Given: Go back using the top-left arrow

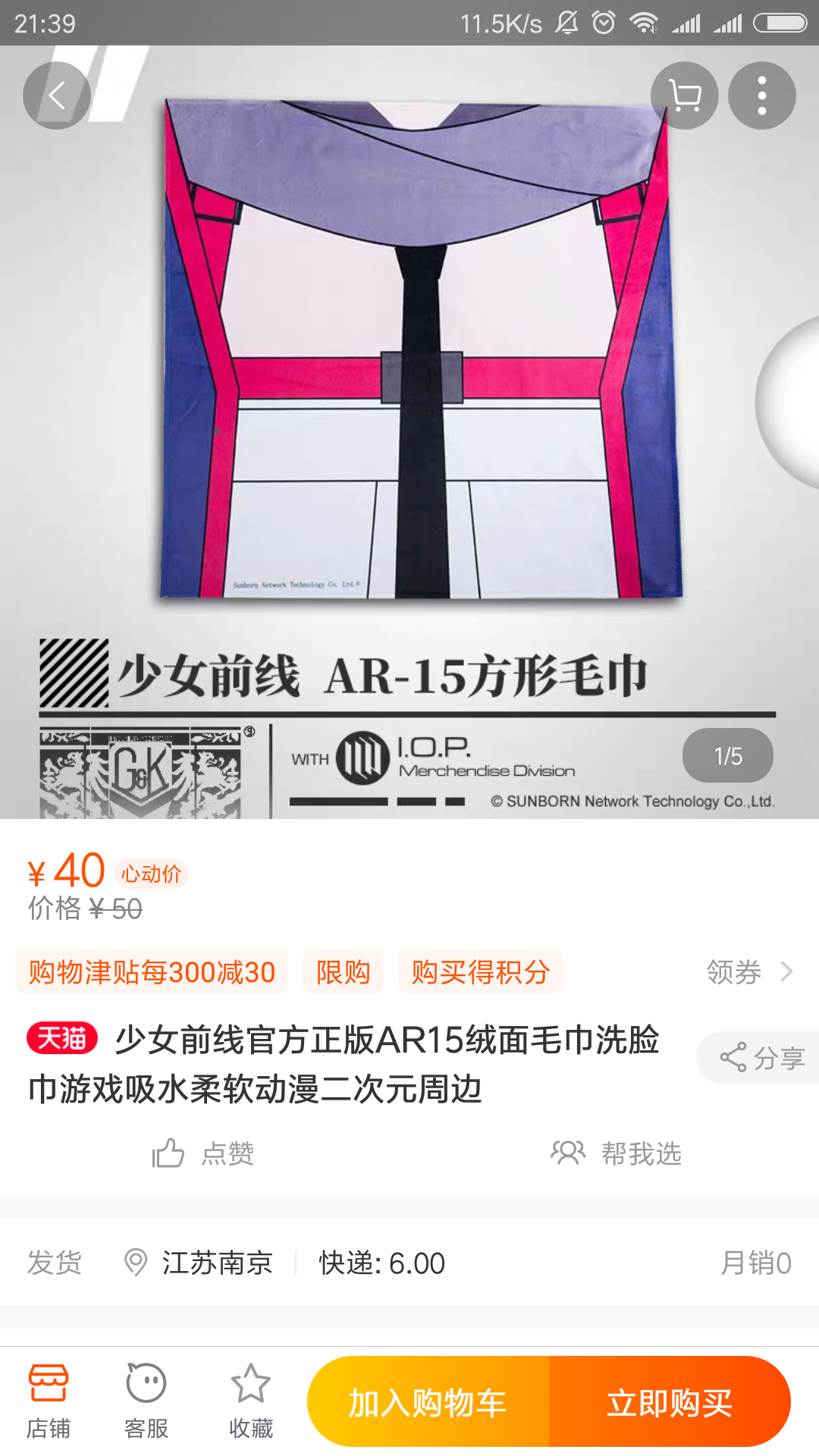Looking at the screenshot, I should (x=57, y=96).
